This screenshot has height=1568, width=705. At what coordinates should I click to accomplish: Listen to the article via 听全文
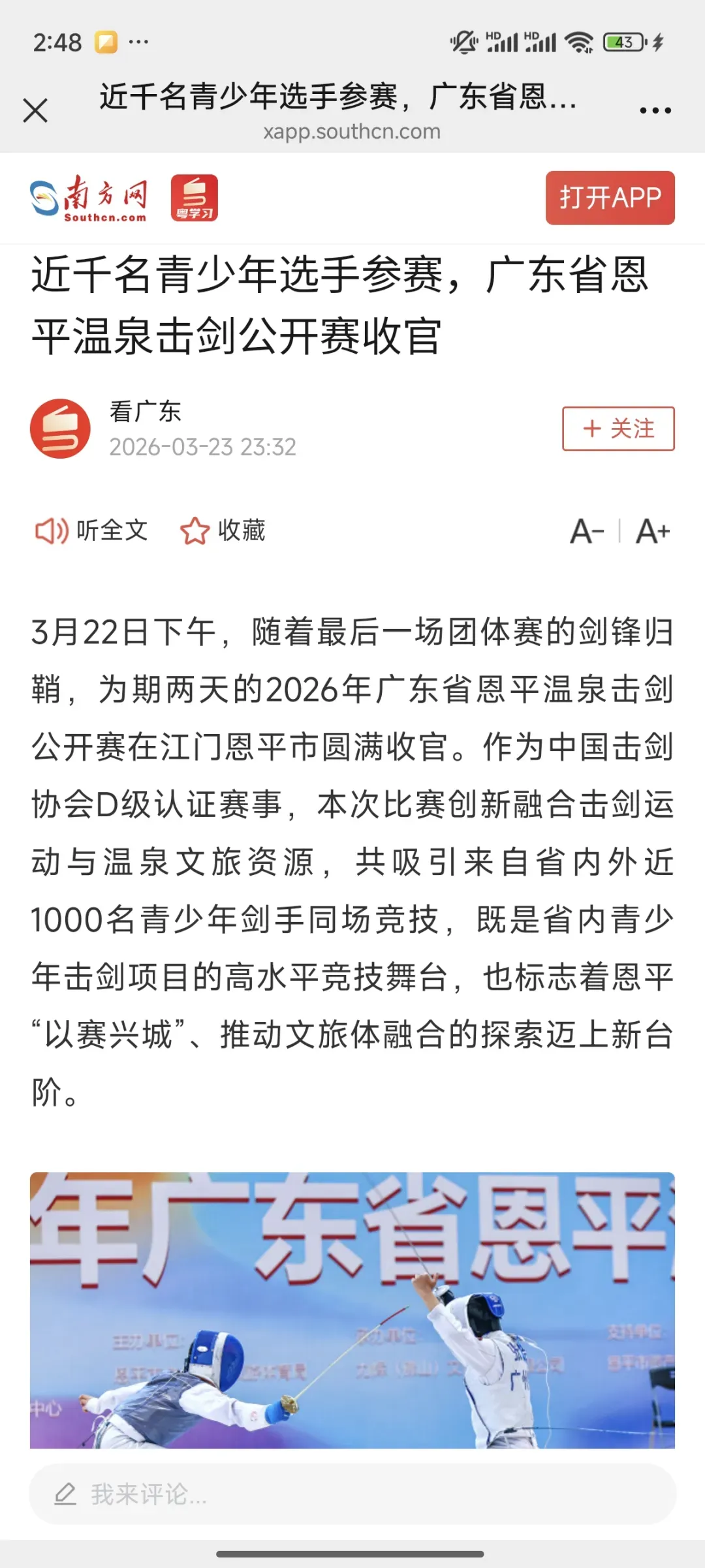coord(91,530)
